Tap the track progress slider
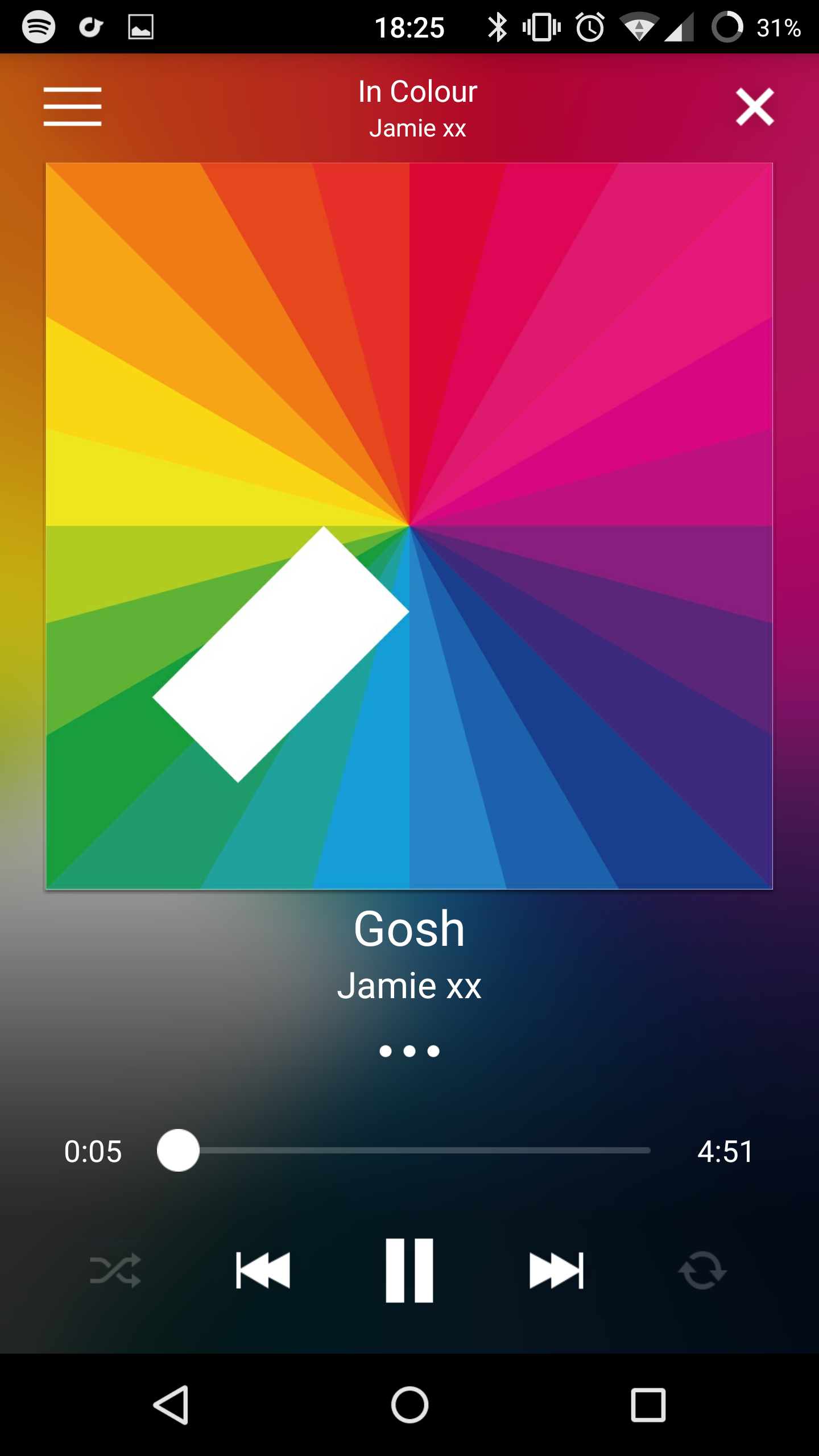Image resolution: width=819 pixels, height=1456 pixels. (404, 1151)
